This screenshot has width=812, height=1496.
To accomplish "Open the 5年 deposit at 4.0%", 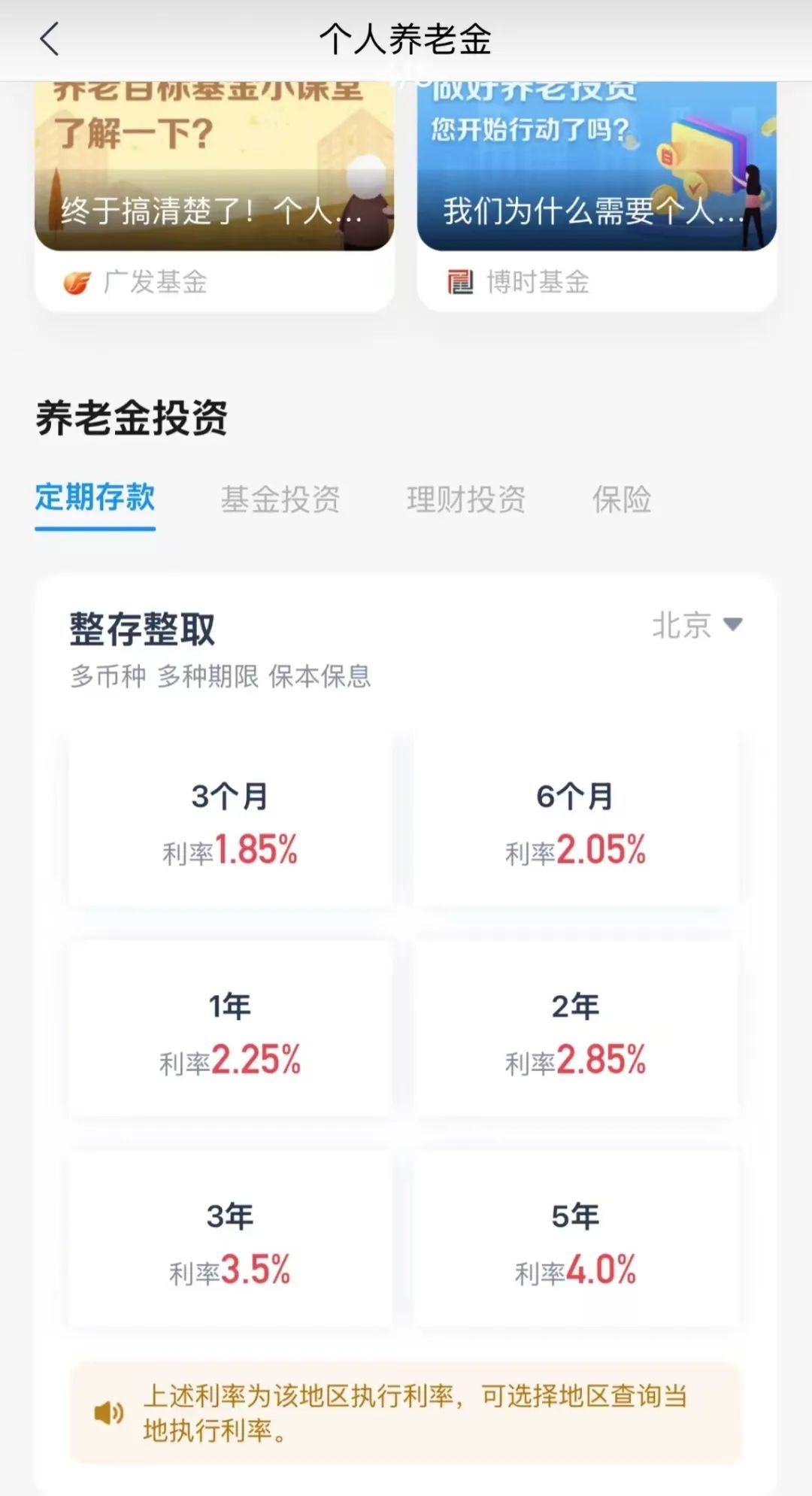I will 575,1241.
